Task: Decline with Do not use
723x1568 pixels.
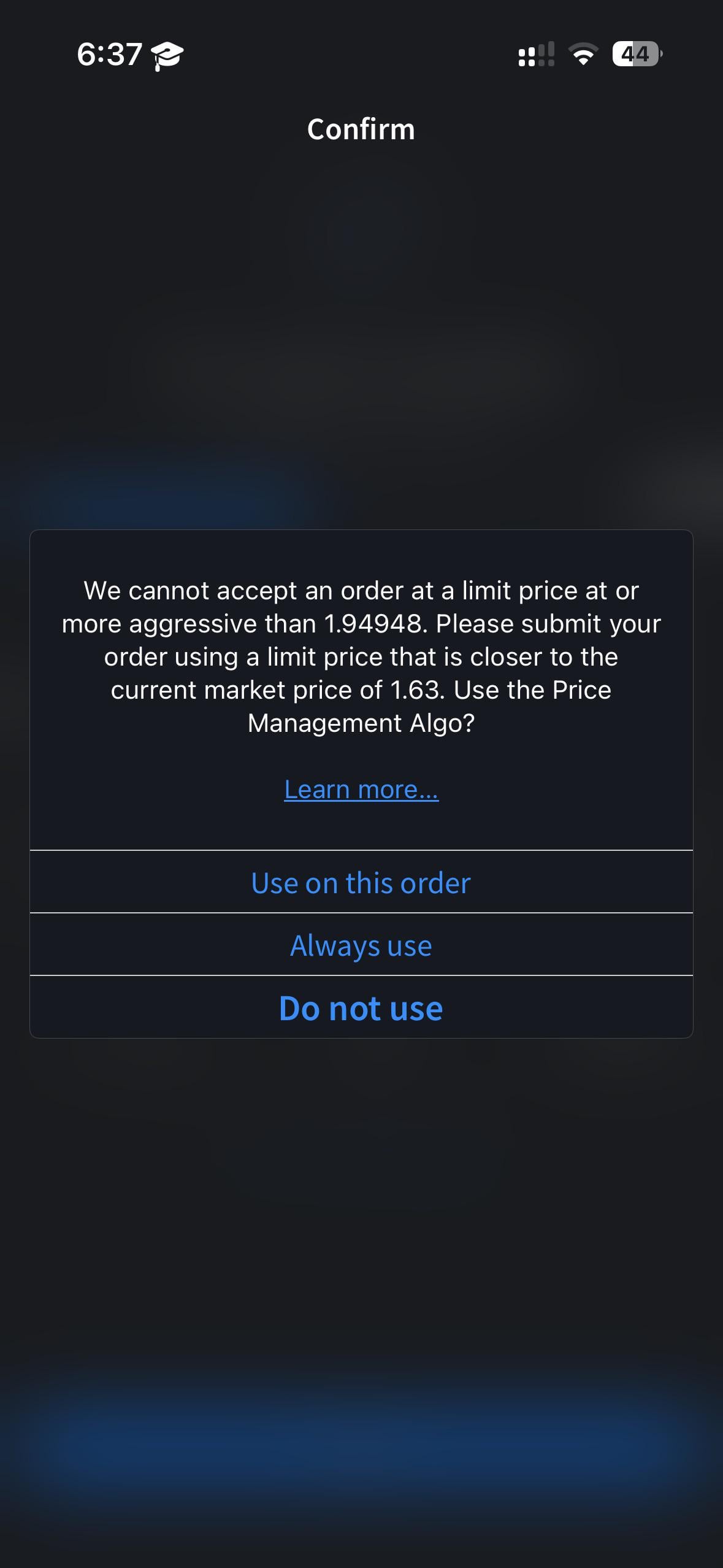Action: tap(361, 1008)
